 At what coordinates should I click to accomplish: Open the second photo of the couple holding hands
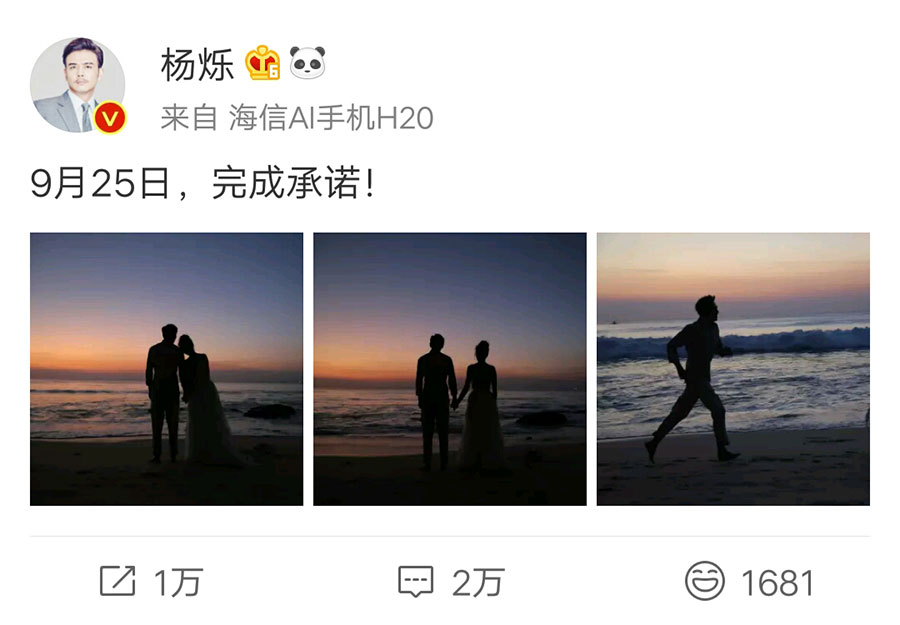(450, 369)
